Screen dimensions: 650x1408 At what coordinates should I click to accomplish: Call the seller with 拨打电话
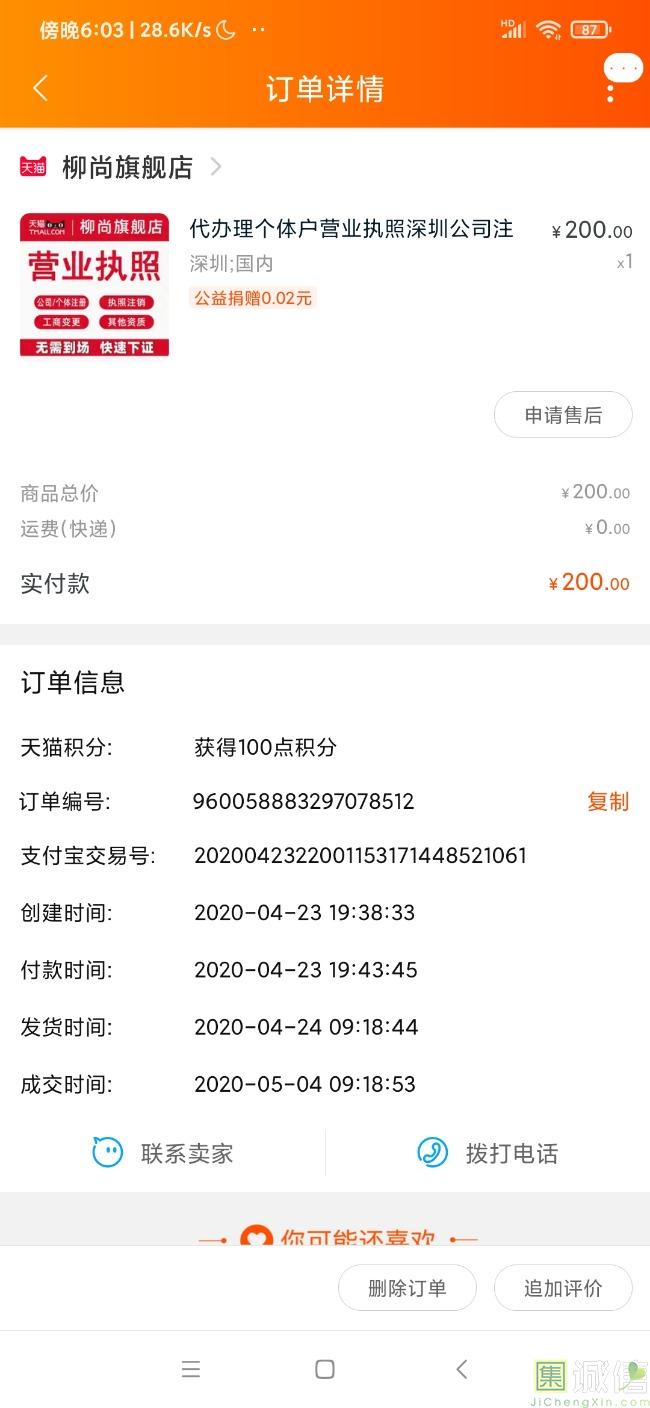coord(488,1153)
